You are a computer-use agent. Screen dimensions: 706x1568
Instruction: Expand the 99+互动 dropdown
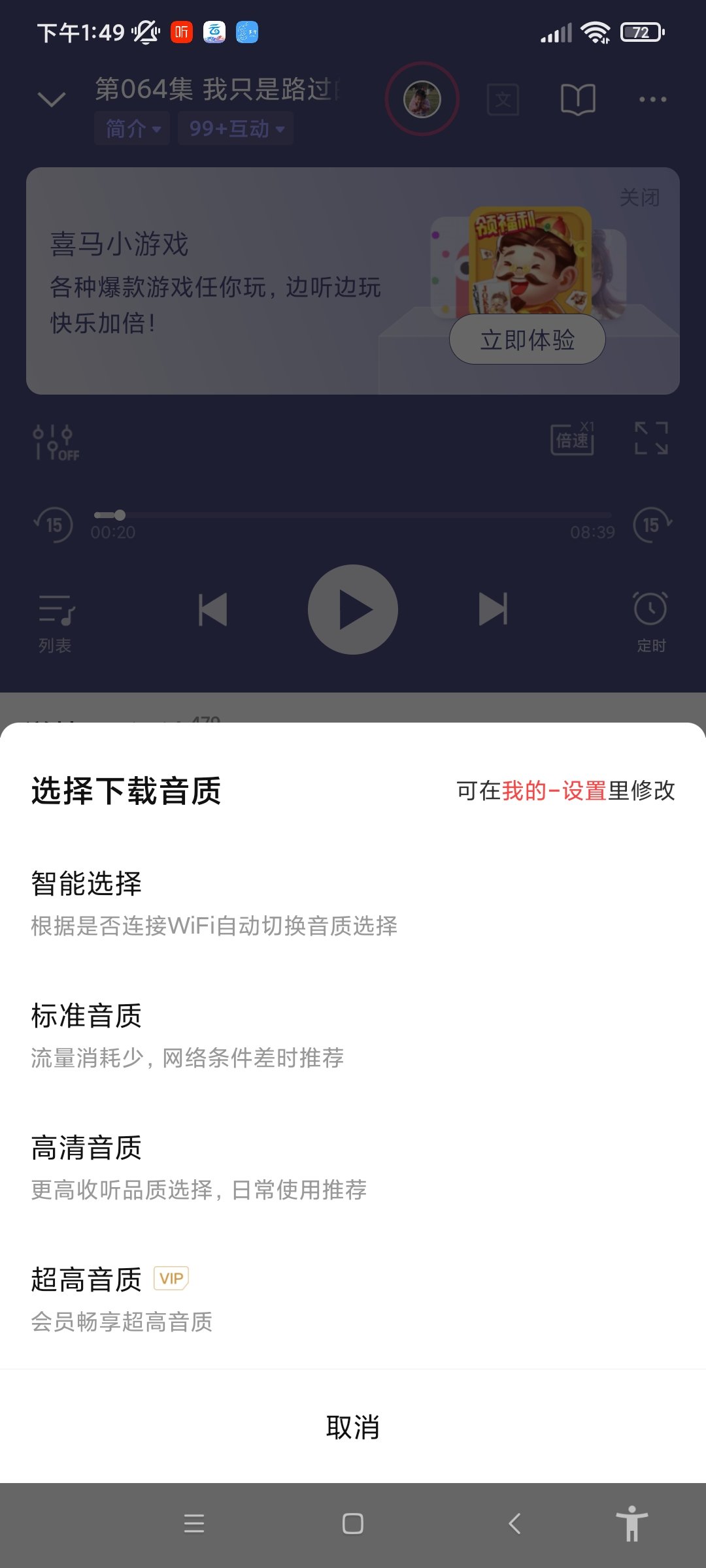pyautogui.click(x=234, y=128)
